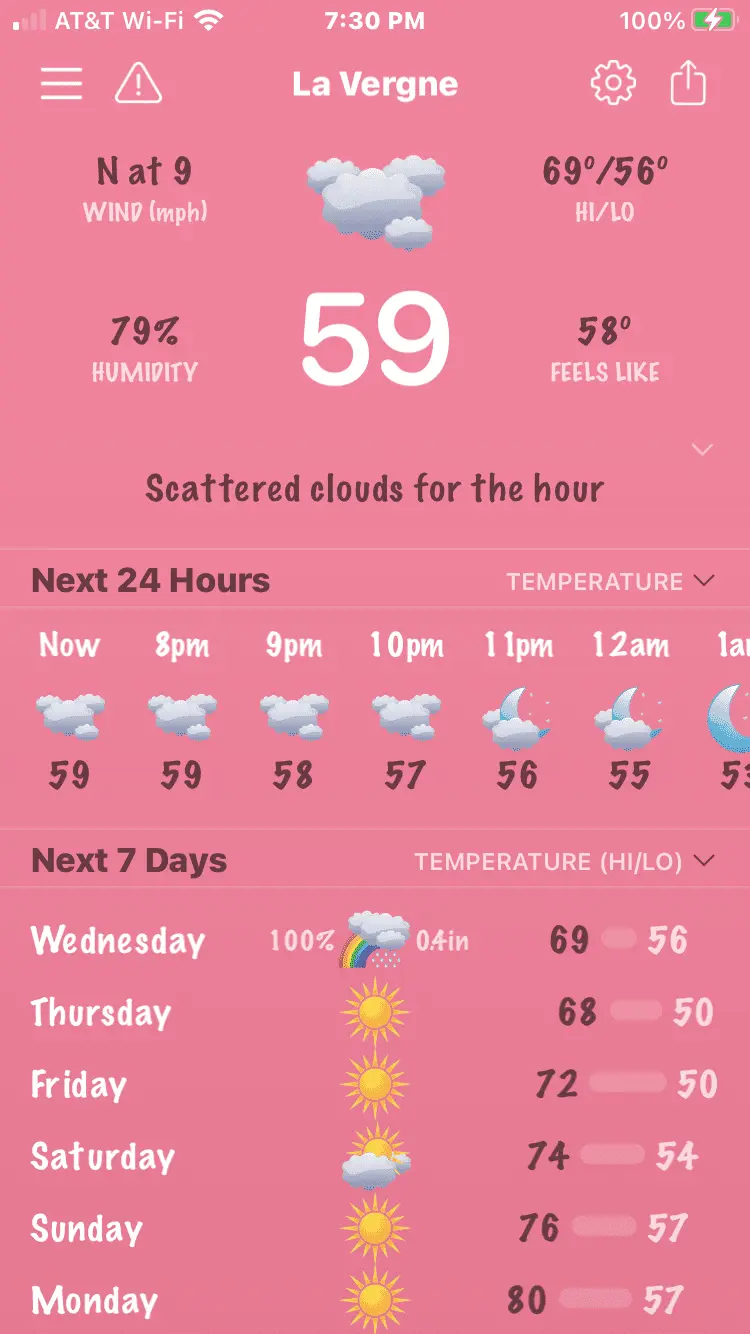View Friday's forecast details
The height and width of the screenshot is (1334, 750).
pos(375,1084)
